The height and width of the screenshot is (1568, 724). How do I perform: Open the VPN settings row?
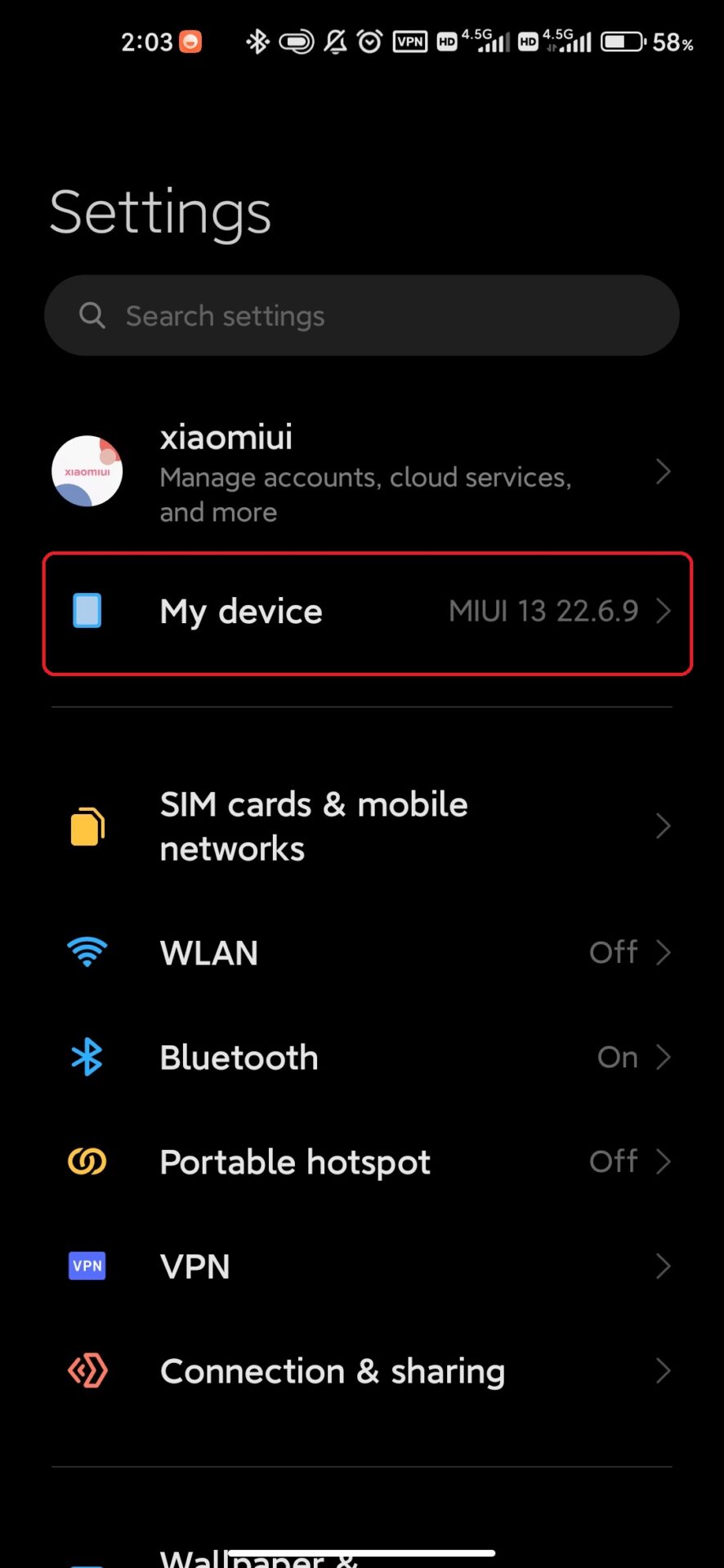(361, 1266)
